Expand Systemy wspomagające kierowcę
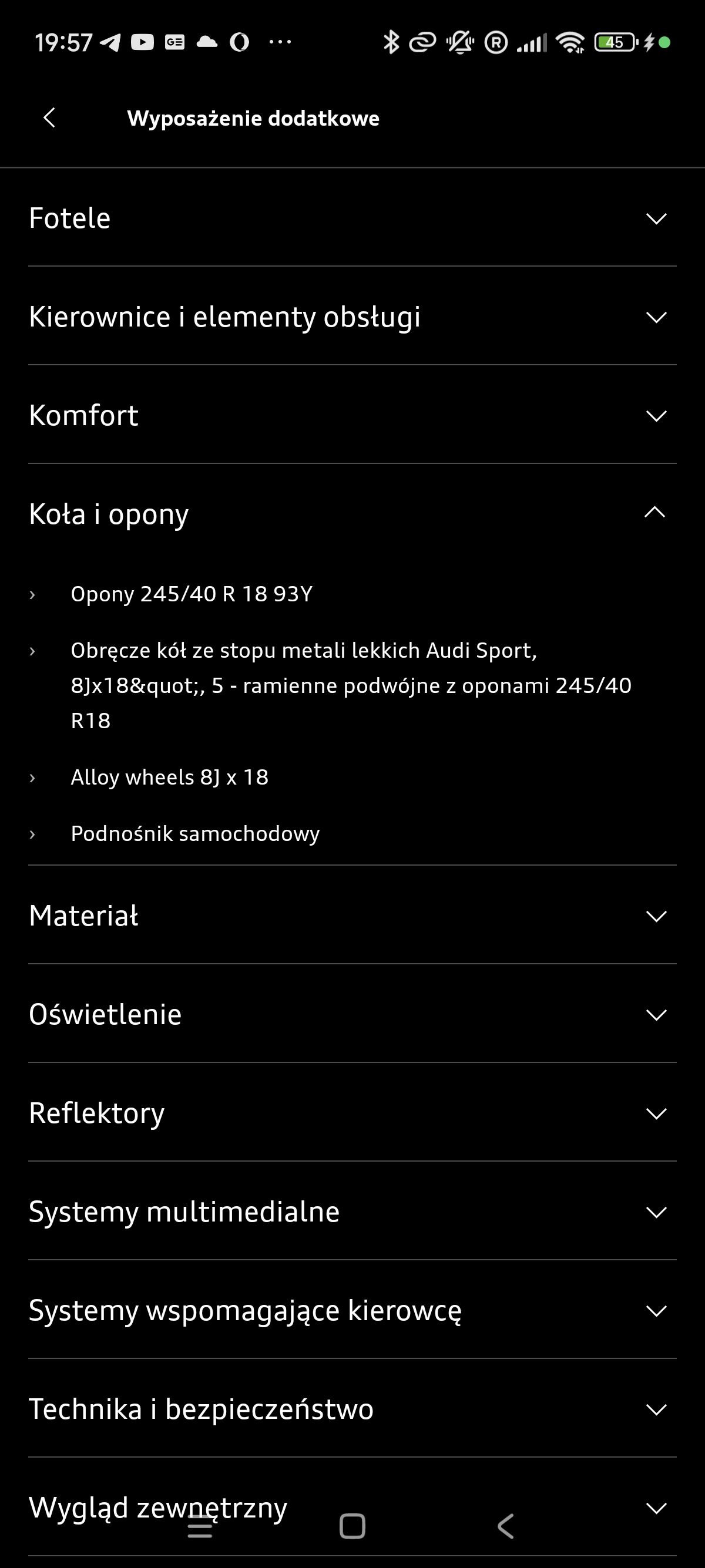This screenshot has width=705, height=1568. click(x=352, y=1310)
